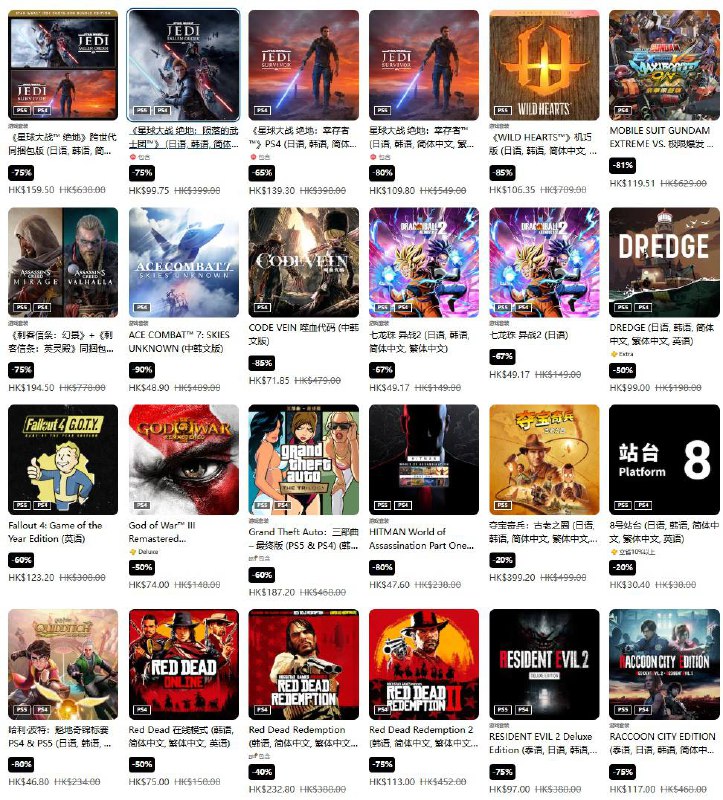Open the Jedi Survivor PS4 card at HK$139.30
The width and height of the screenshot is (723, 800).
point(303,65)
